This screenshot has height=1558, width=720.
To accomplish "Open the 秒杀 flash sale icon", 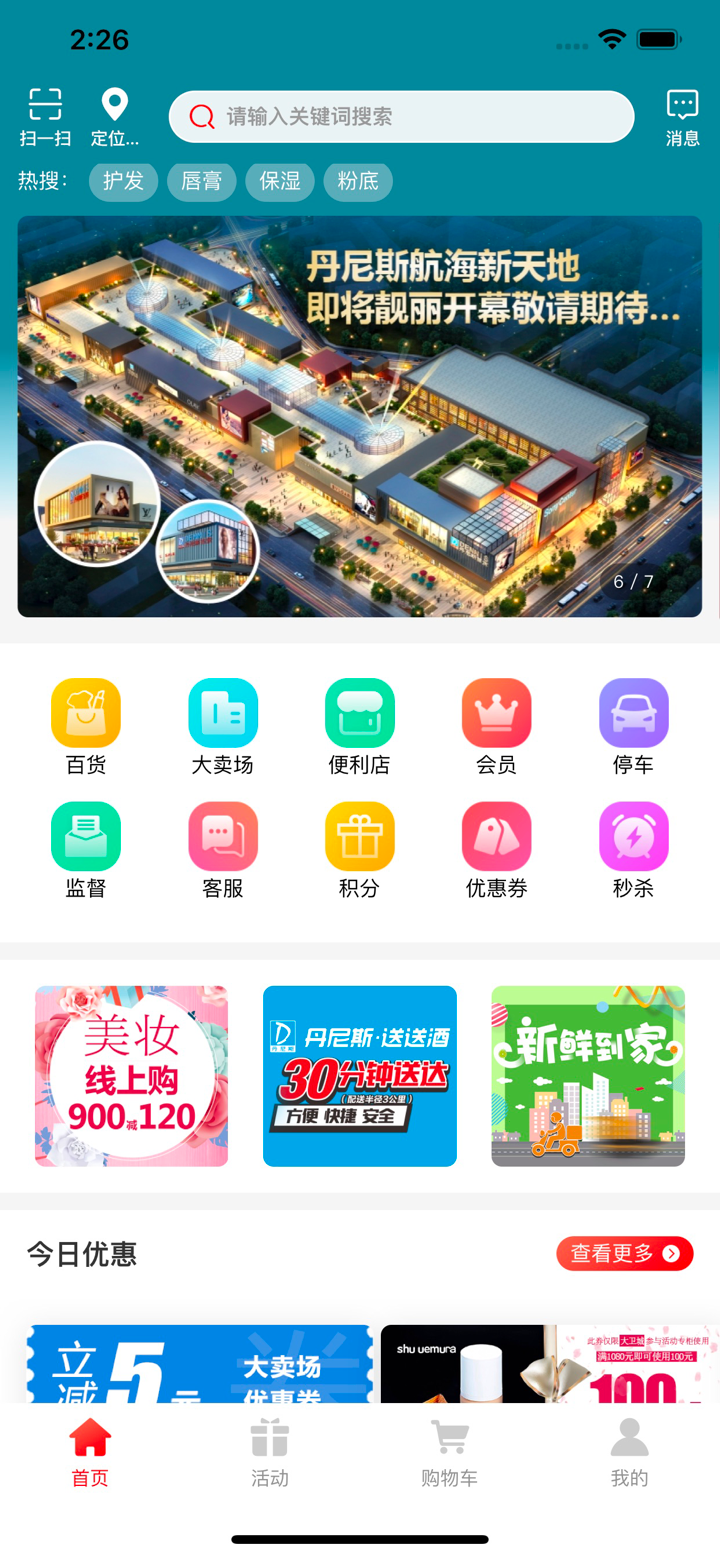I will (633, 849).
